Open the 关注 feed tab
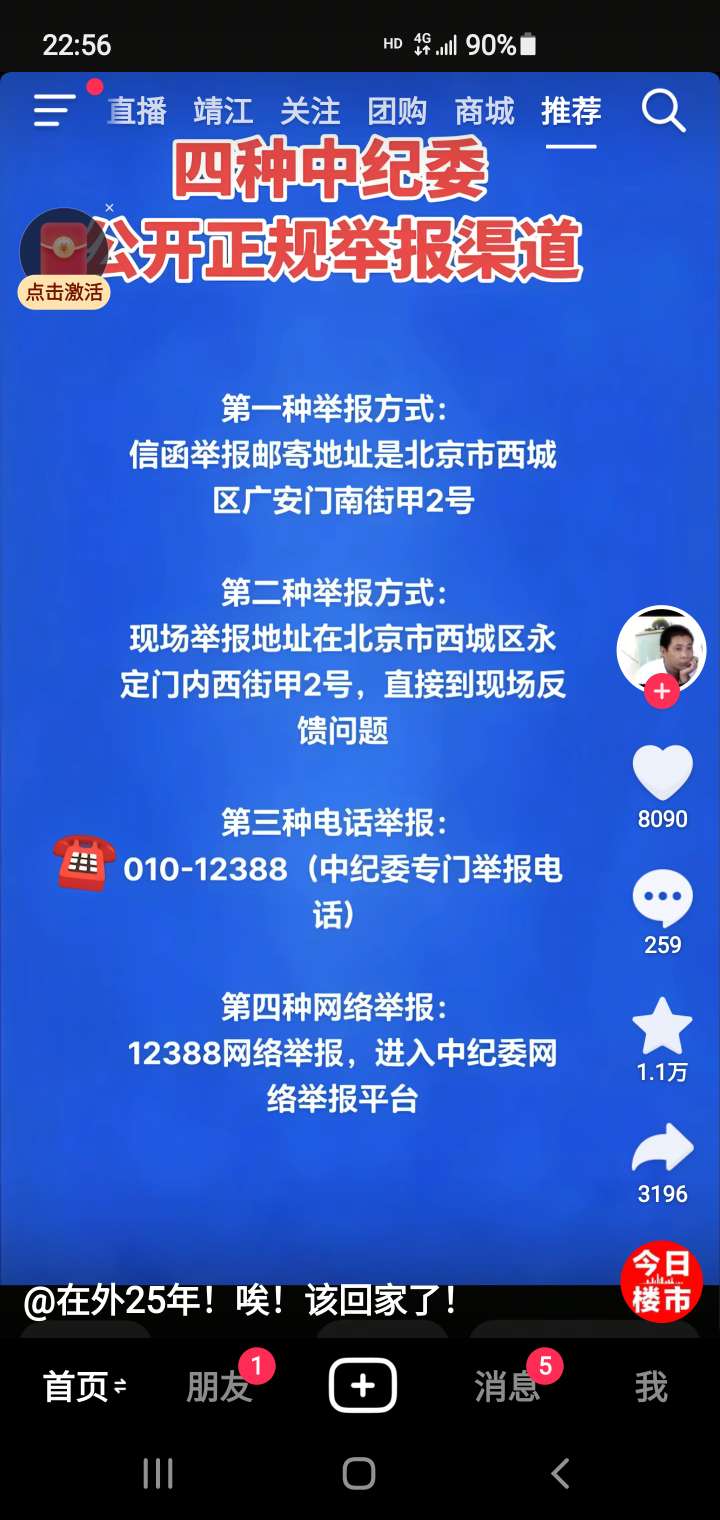Screen dimensions: 720x1520 310,111
